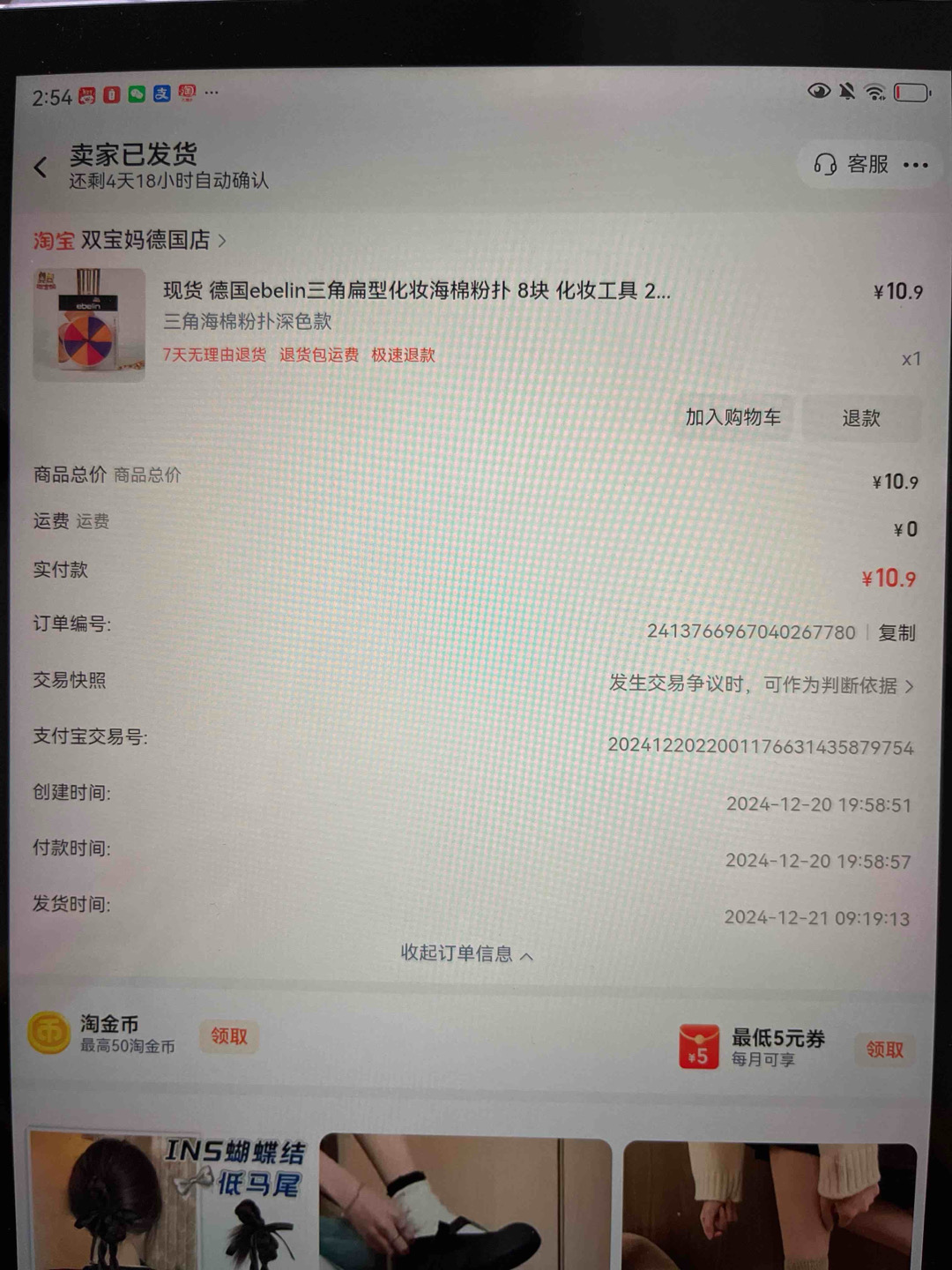Viewport: 952px width, 1270px height.
Task: Copy the order number with 复制
Action: click(896, 632)
